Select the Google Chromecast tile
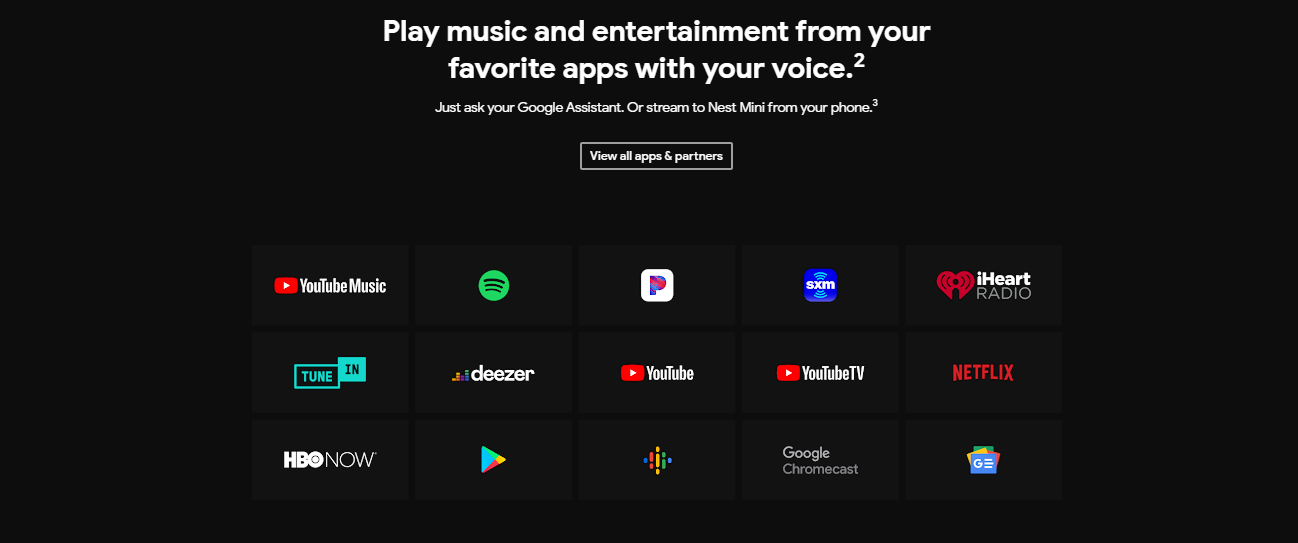Screen dimensions: 1298x543 pyautogui.click(x=820, y=460)
